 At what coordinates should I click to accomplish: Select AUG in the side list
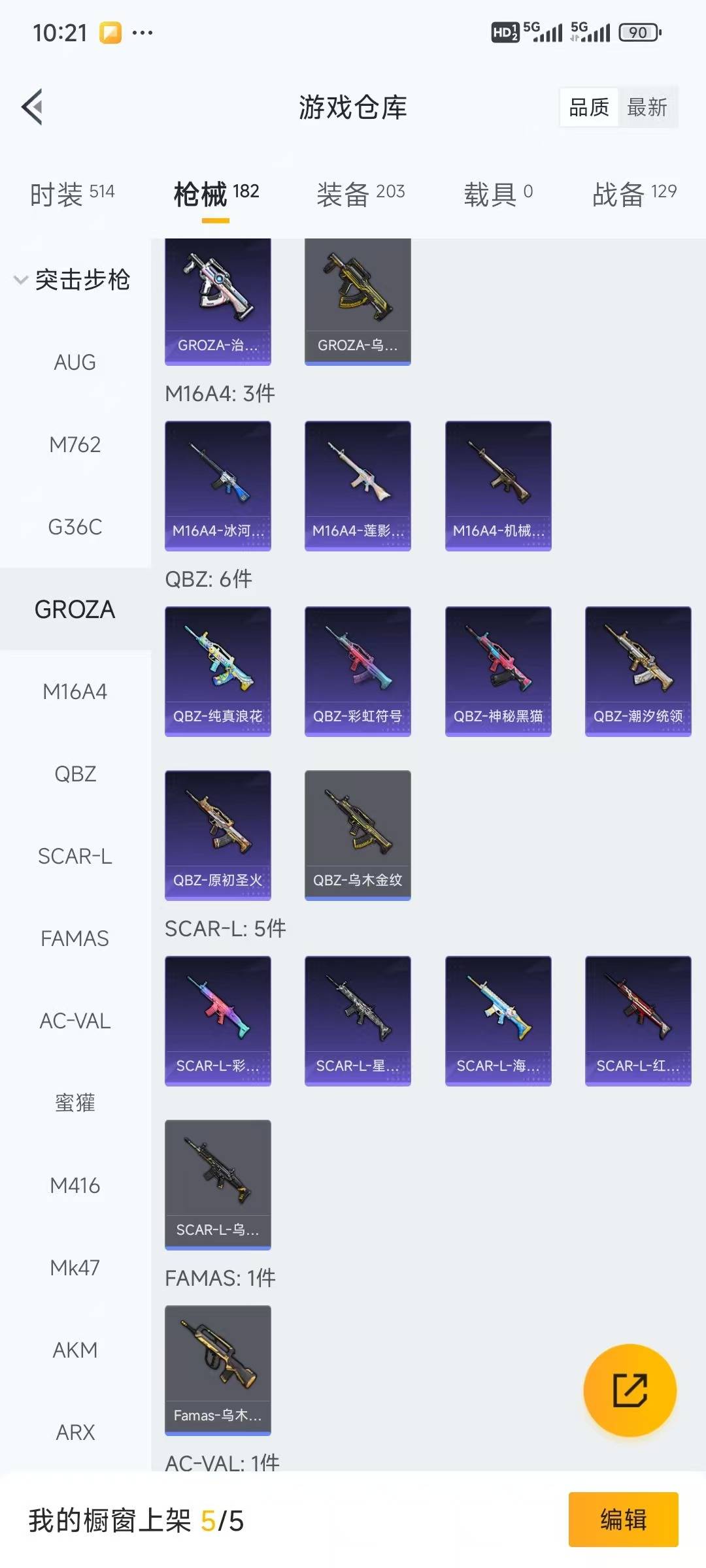75,362
